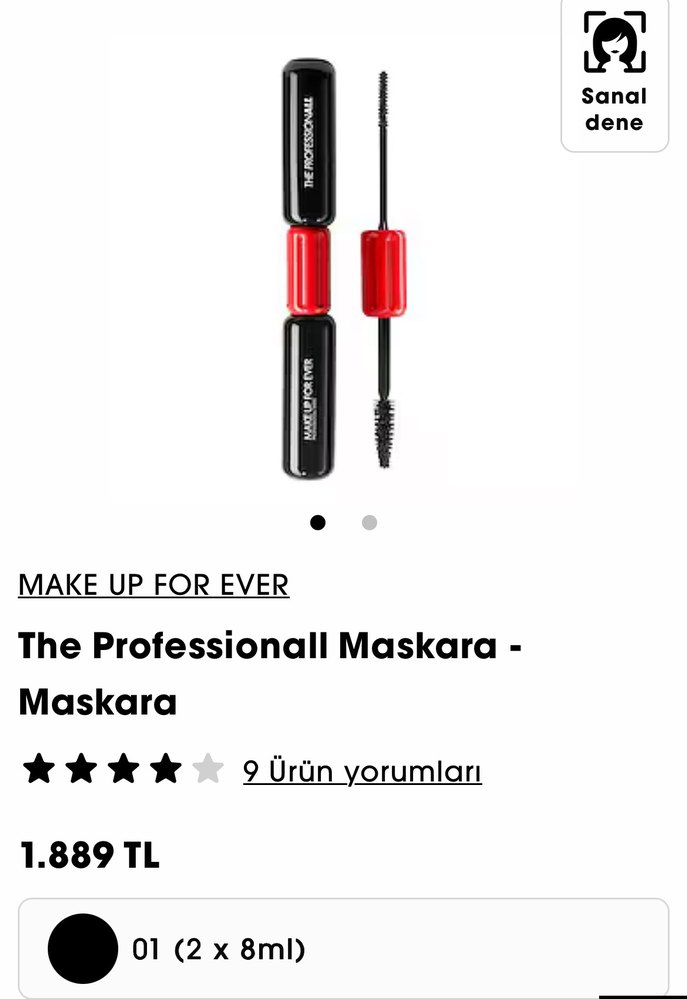687x999 pixels.
Task: Open the mascara product image
Action: (343, 270)
